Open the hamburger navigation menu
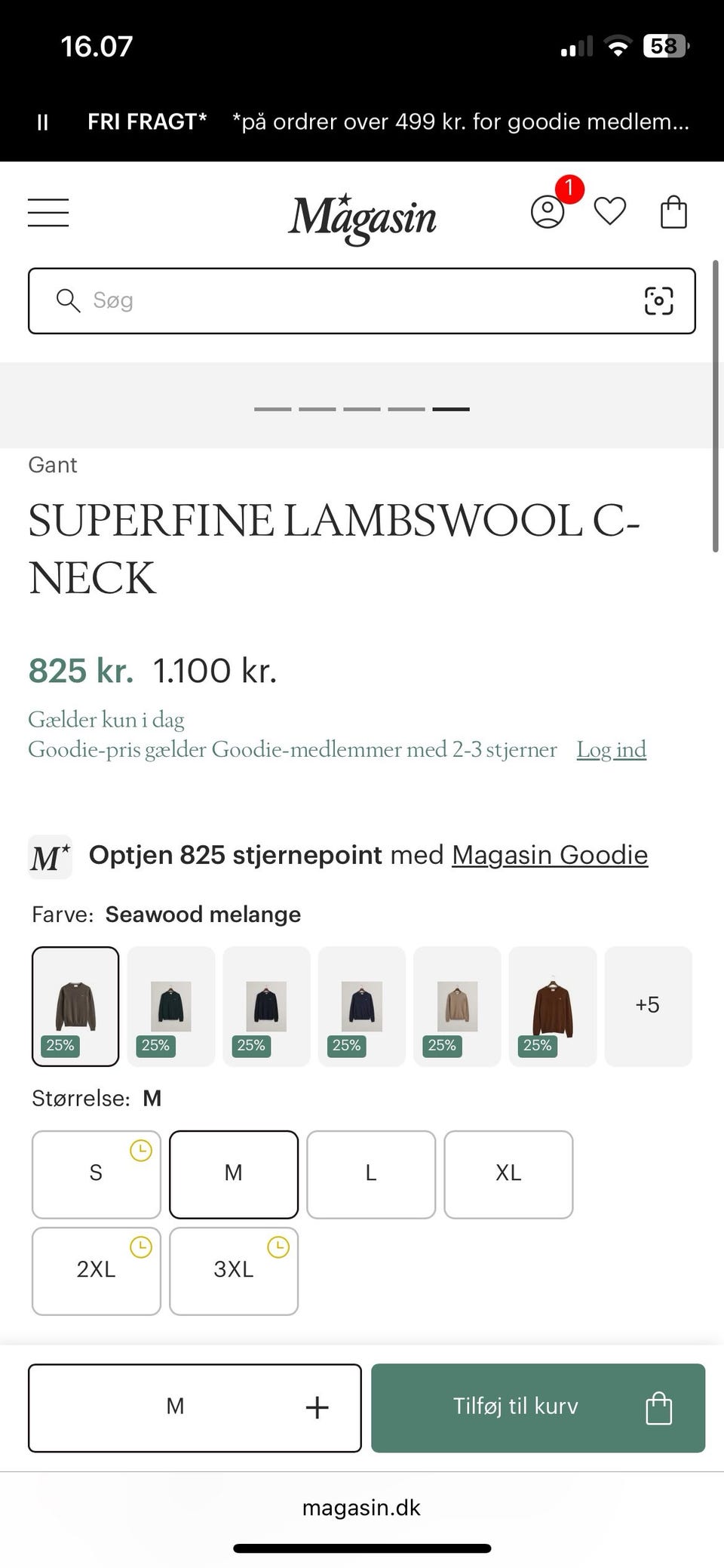The width and height of the screenshot is (724, 1568). [48, 214]
